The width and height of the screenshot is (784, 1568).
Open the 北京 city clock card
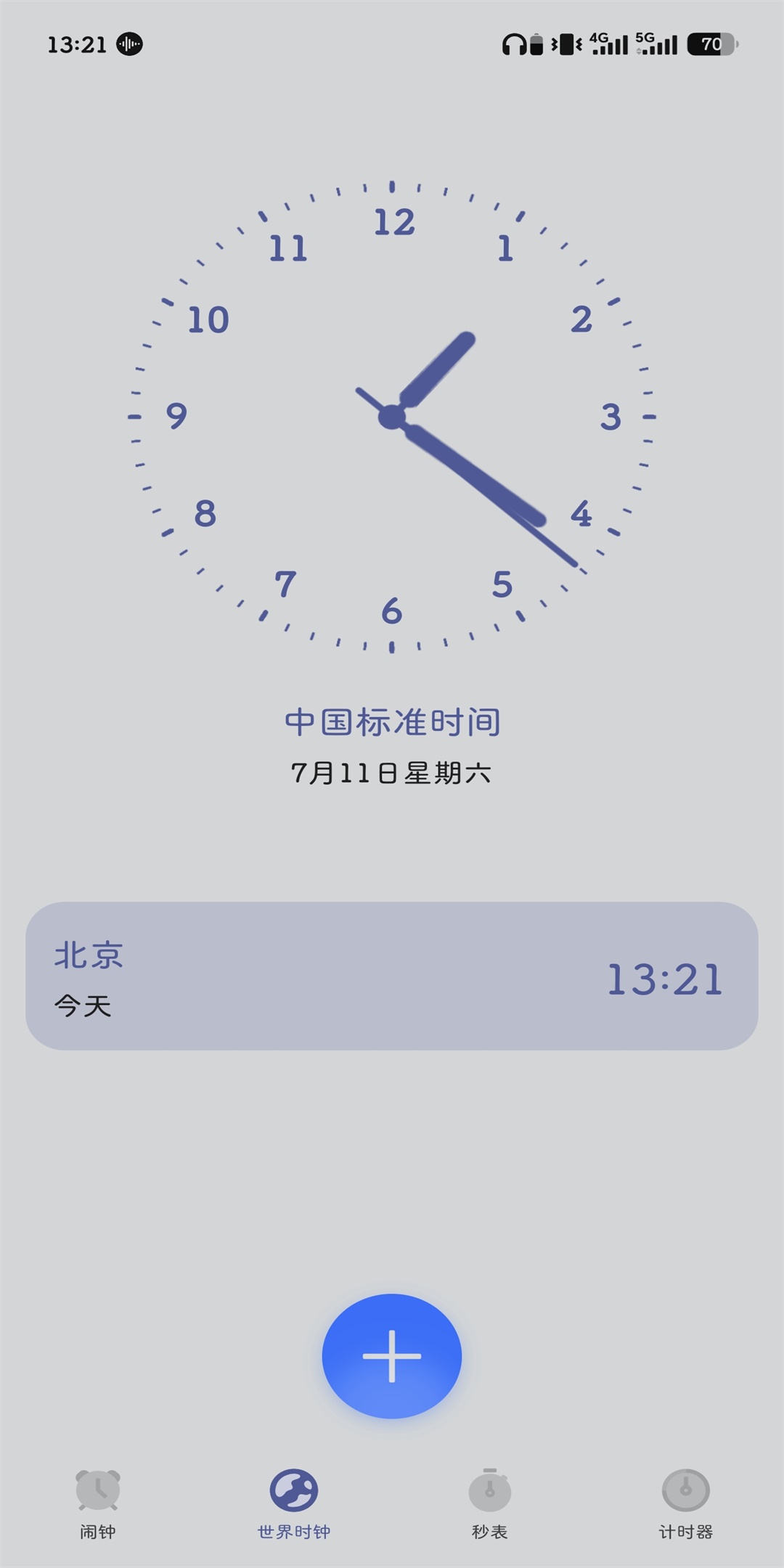coord(392,976)
